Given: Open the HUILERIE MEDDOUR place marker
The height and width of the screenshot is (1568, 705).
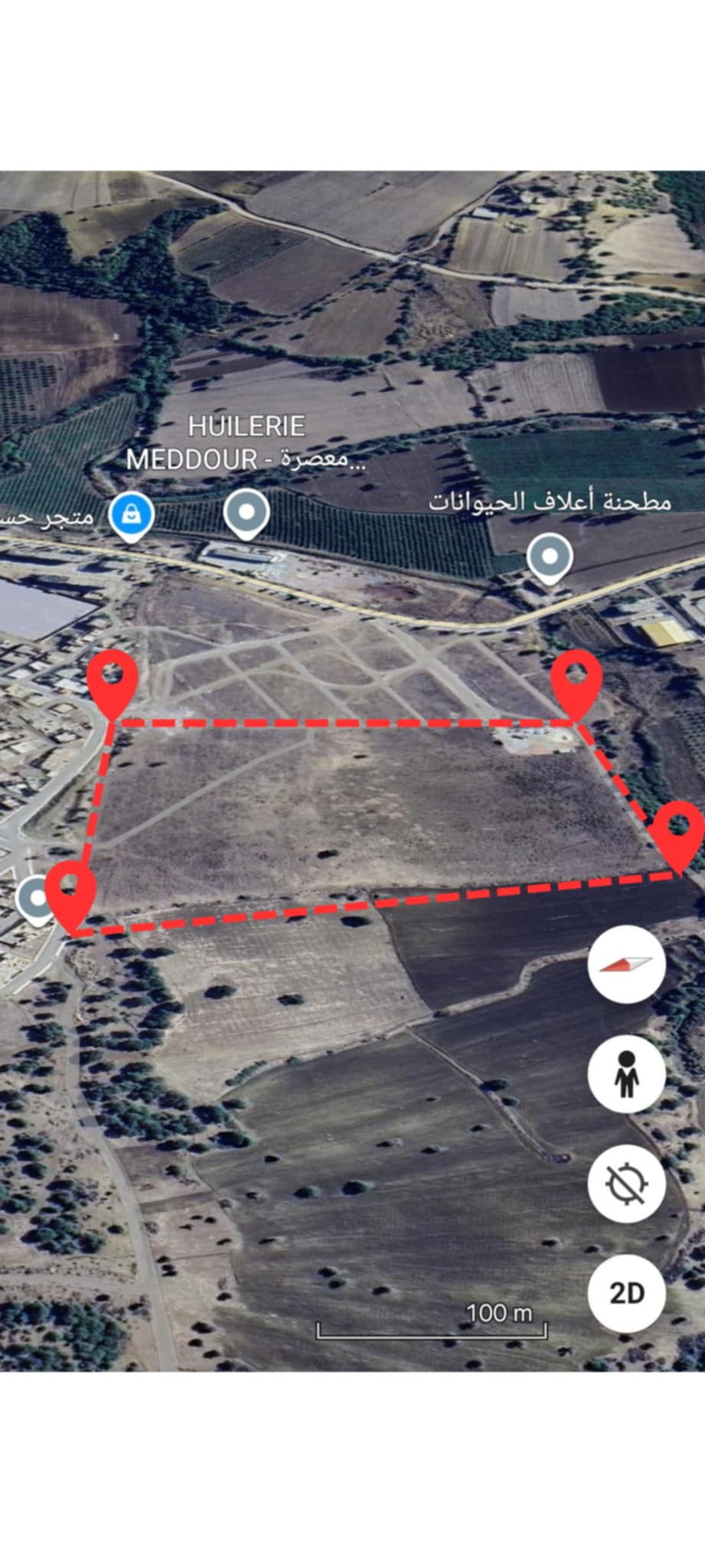Looking at the screenshot, I should pos(246,514).
